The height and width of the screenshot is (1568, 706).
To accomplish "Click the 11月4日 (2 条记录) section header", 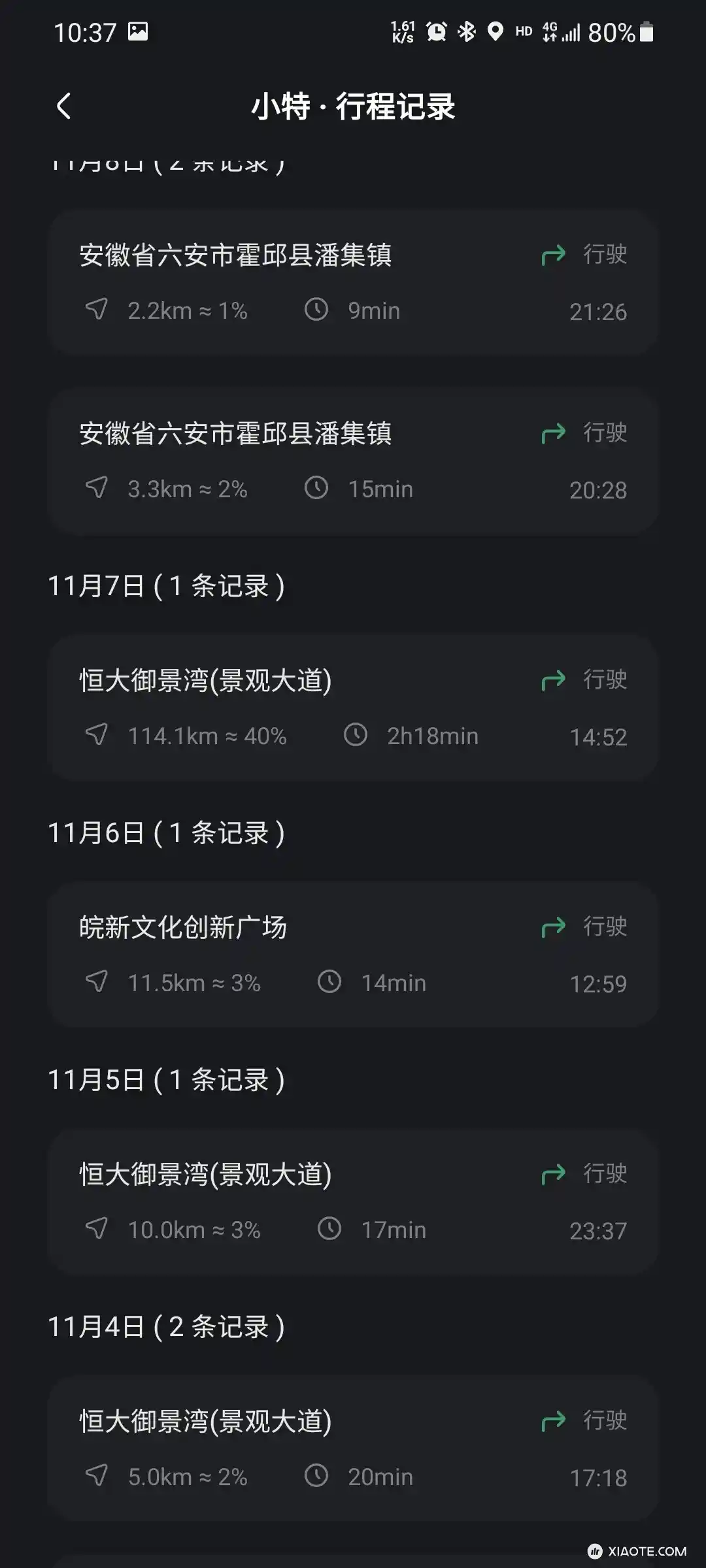I will [x=169, y=1326].
